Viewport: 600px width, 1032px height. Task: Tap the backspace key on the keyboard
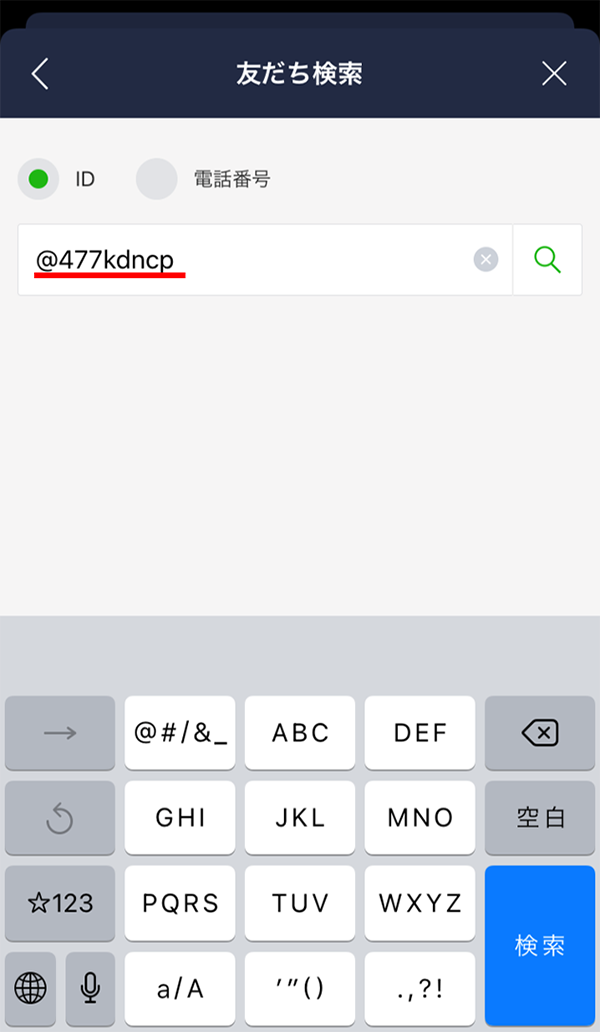tap(540, 733)
